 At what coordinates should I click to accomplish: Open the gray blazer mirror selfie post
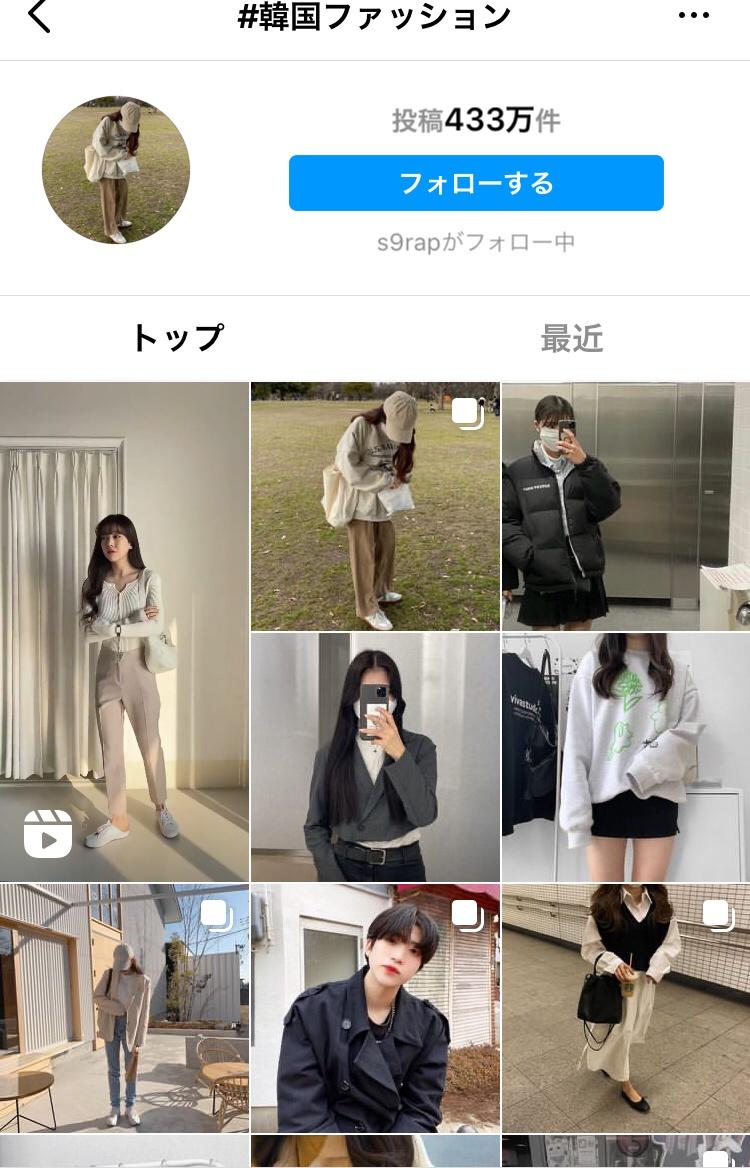(x=375, y=757)
